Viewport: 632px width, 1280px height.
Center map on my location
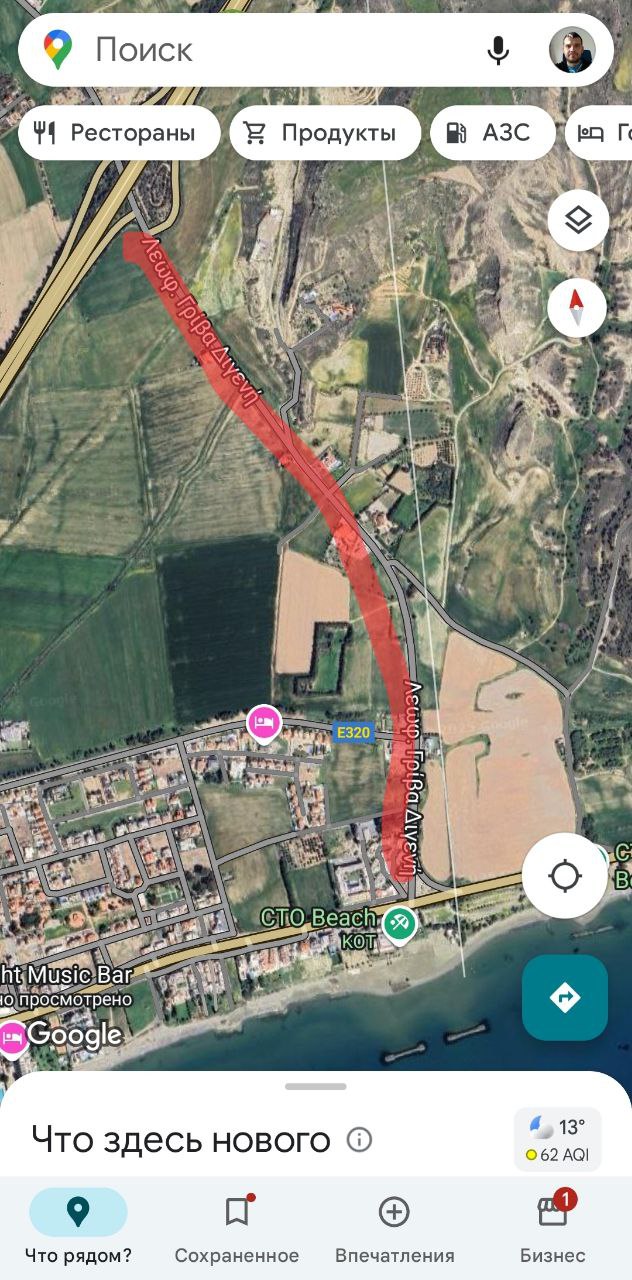565,876
